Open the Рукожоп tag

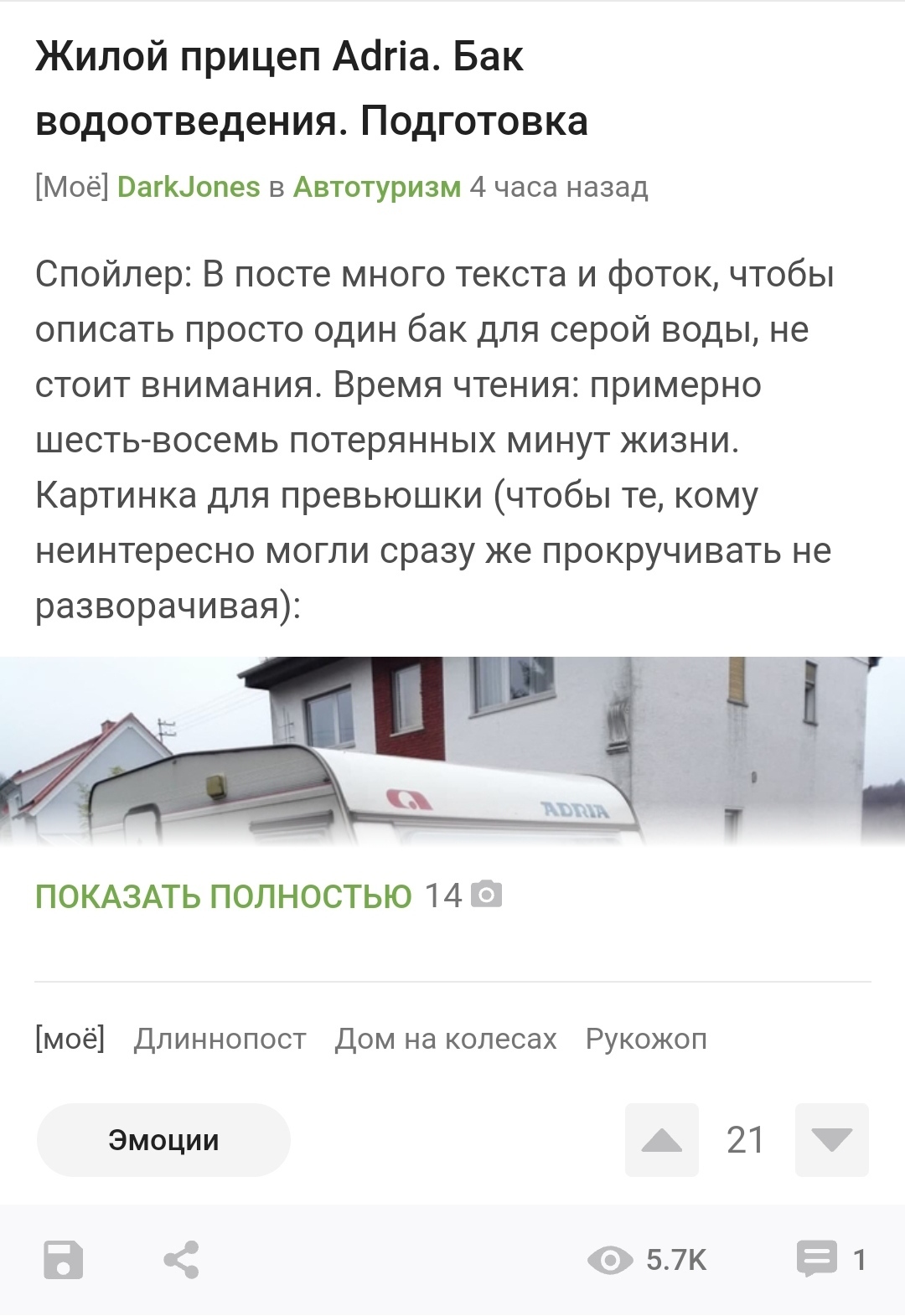click(x=646, y=1039)
